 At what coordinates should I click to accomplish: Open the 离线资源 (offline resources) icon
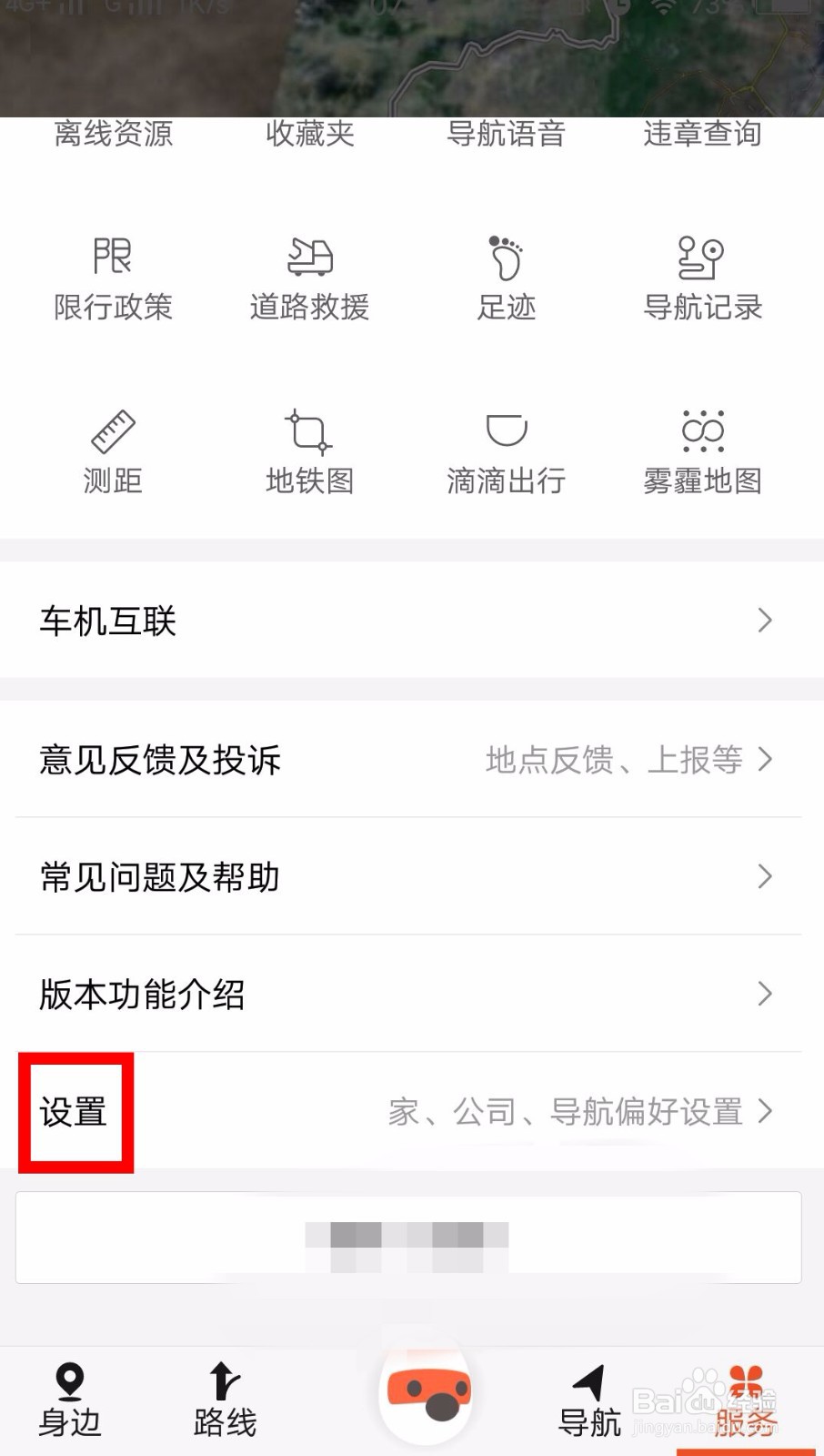coord(111,134)
